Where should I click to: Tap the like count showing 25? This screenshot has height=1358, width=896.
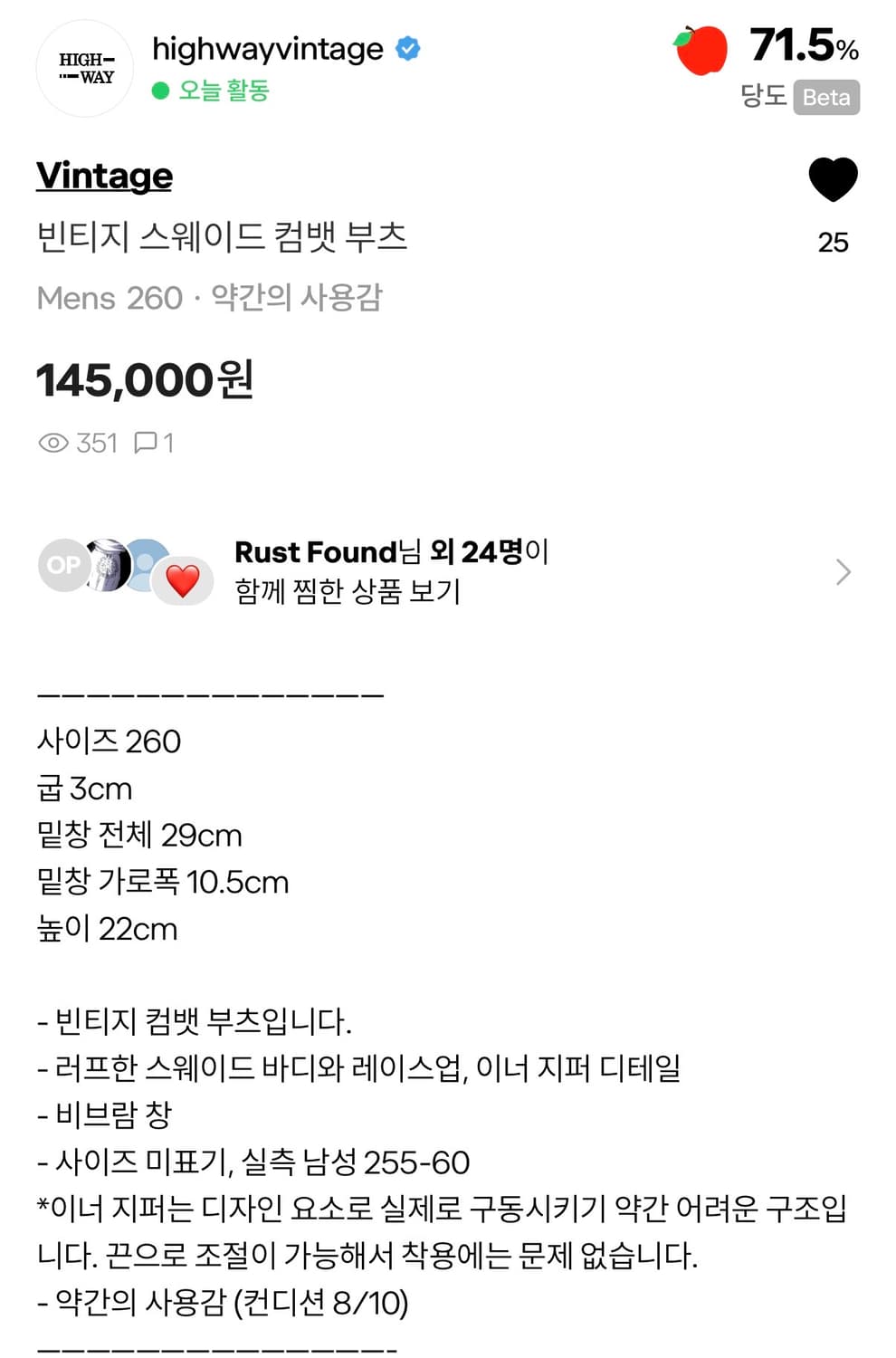834,242
